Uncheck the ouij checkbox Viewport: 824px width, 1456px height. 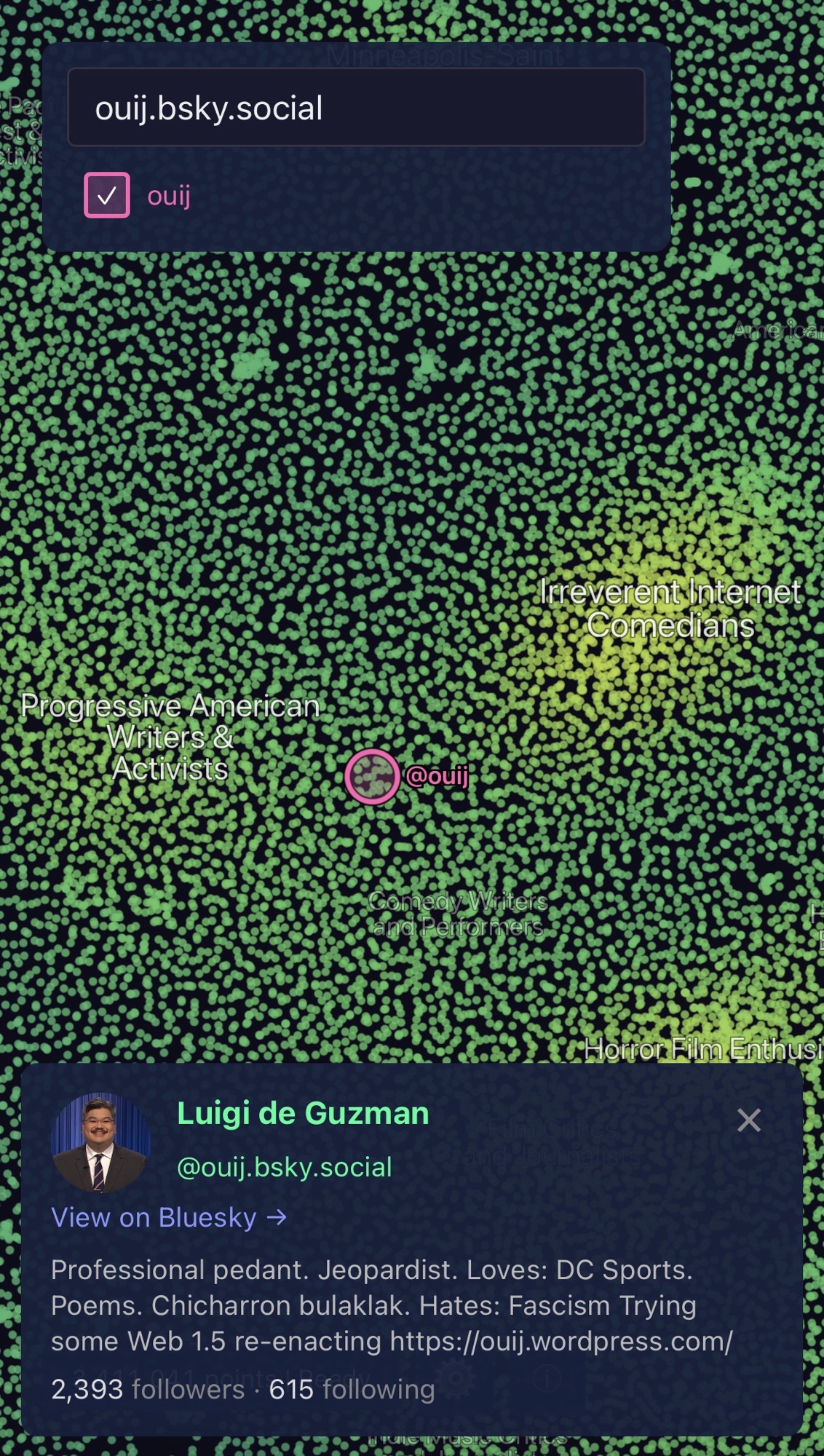click(x=107, y=195)
